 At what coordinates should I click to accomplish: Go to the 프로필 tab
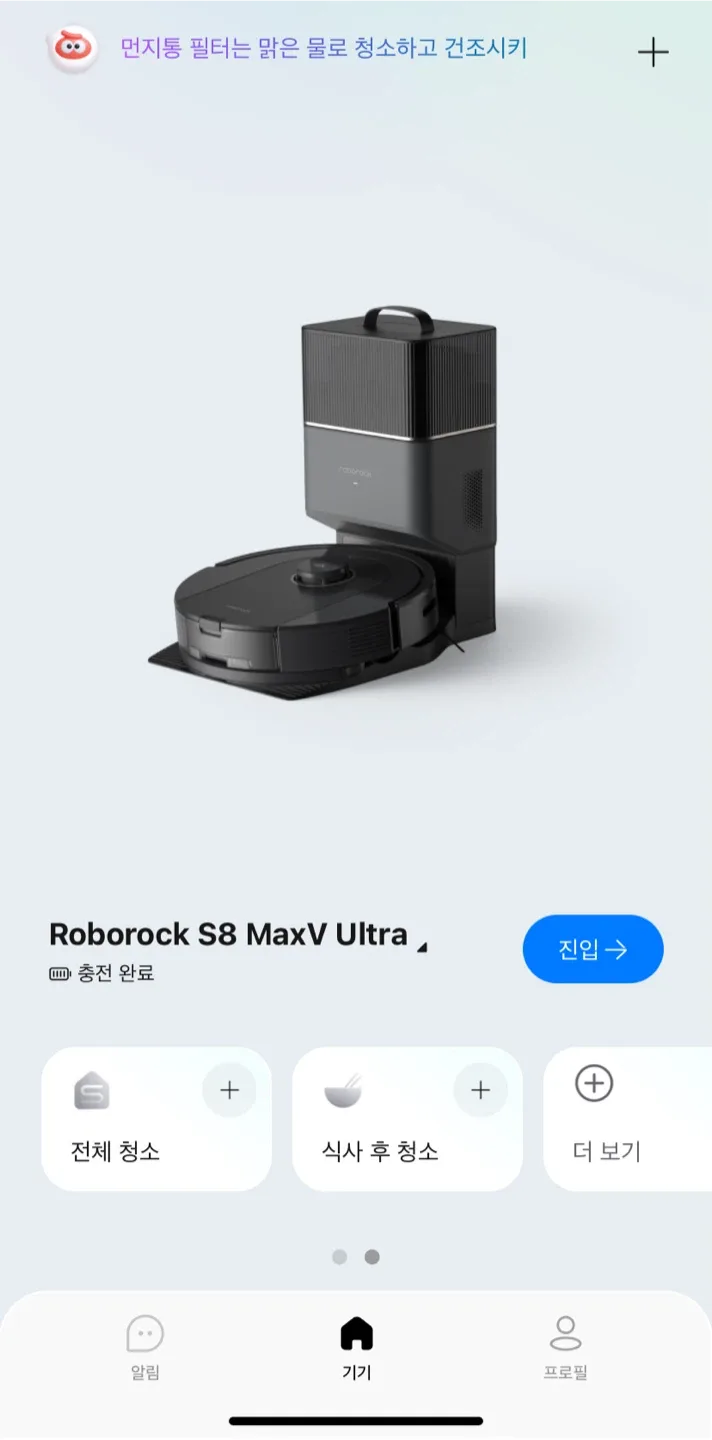565,1347
